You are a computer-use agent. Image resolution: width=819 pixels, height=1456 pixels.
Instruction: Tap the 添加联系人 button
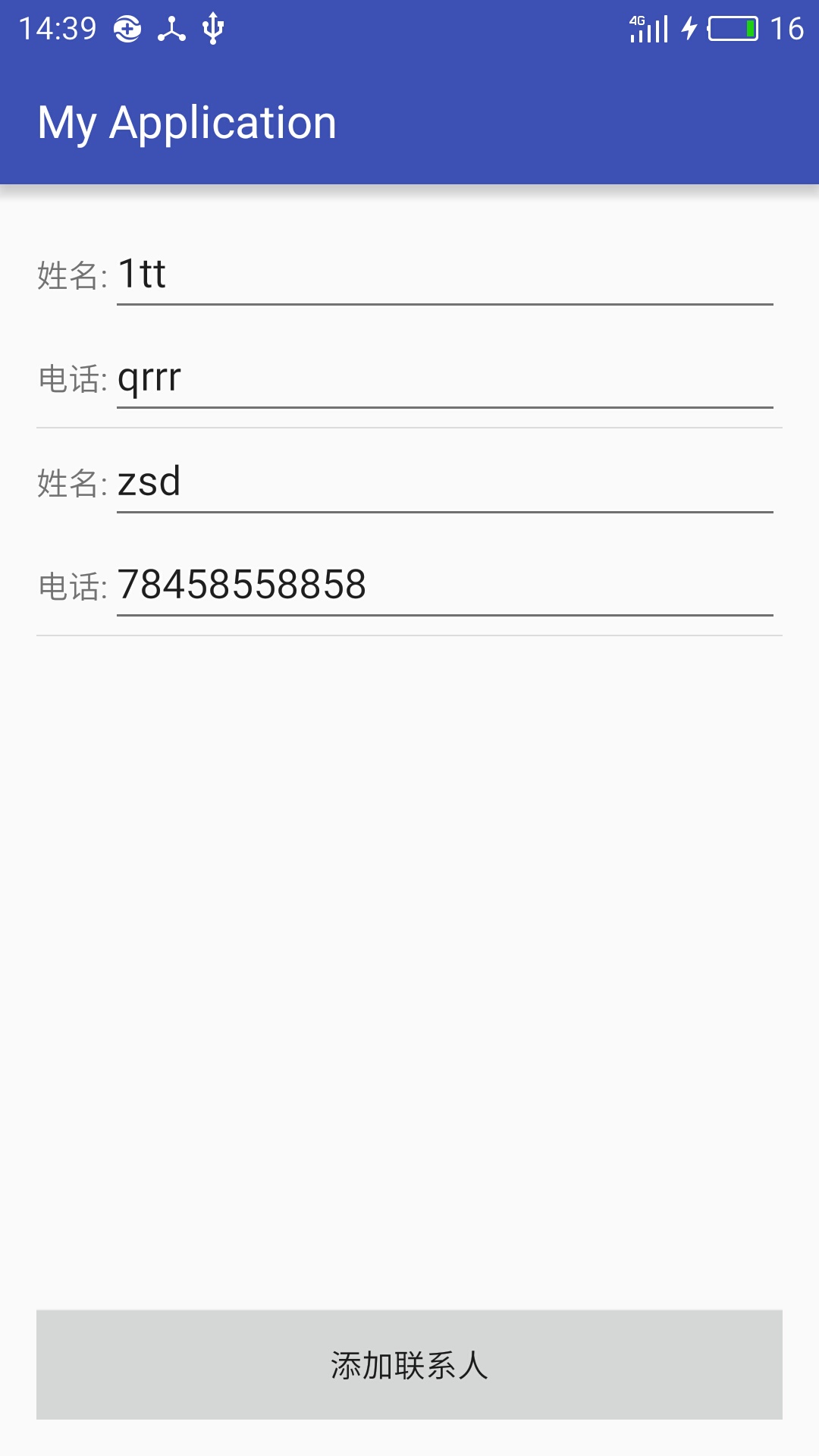[409, 1365]
